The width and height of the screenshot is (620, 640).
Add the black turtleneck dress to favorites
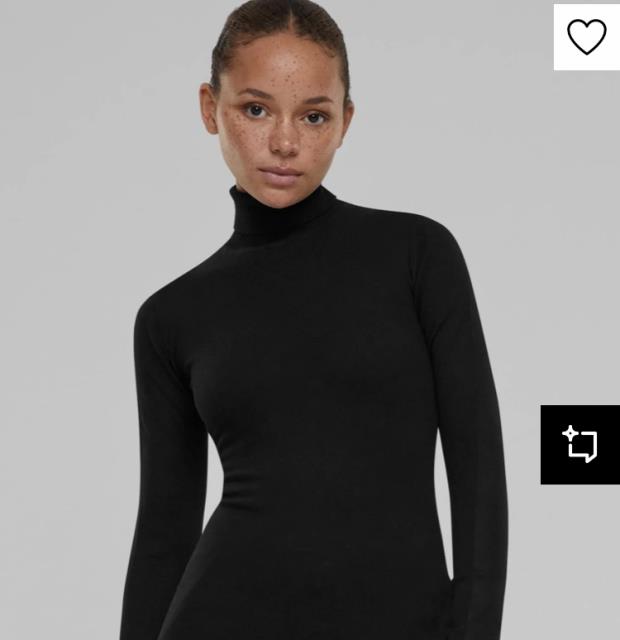coord(586,37)
